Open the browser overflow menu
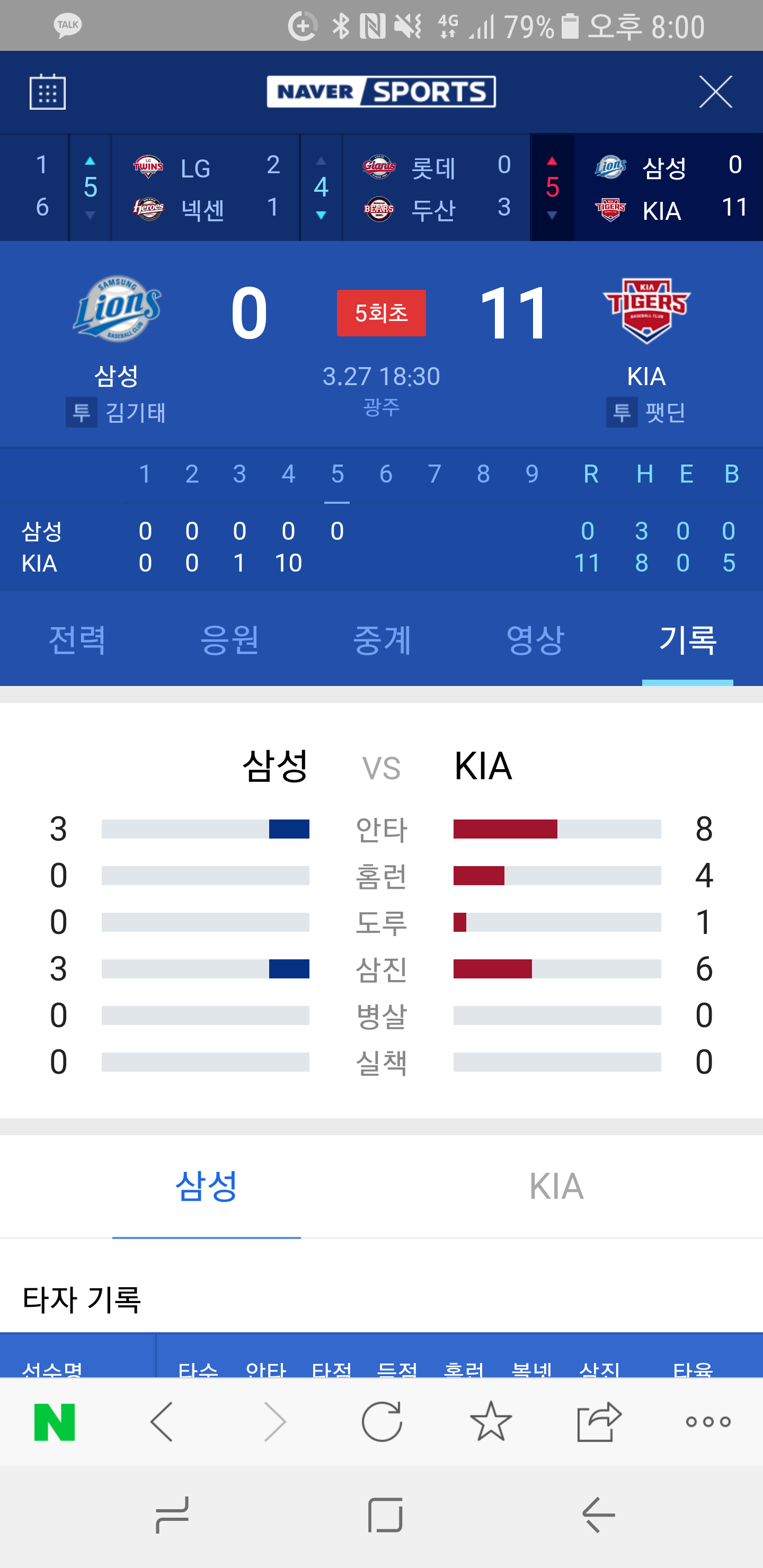This screenshot has width=763, height=1568. (707, 1422)
